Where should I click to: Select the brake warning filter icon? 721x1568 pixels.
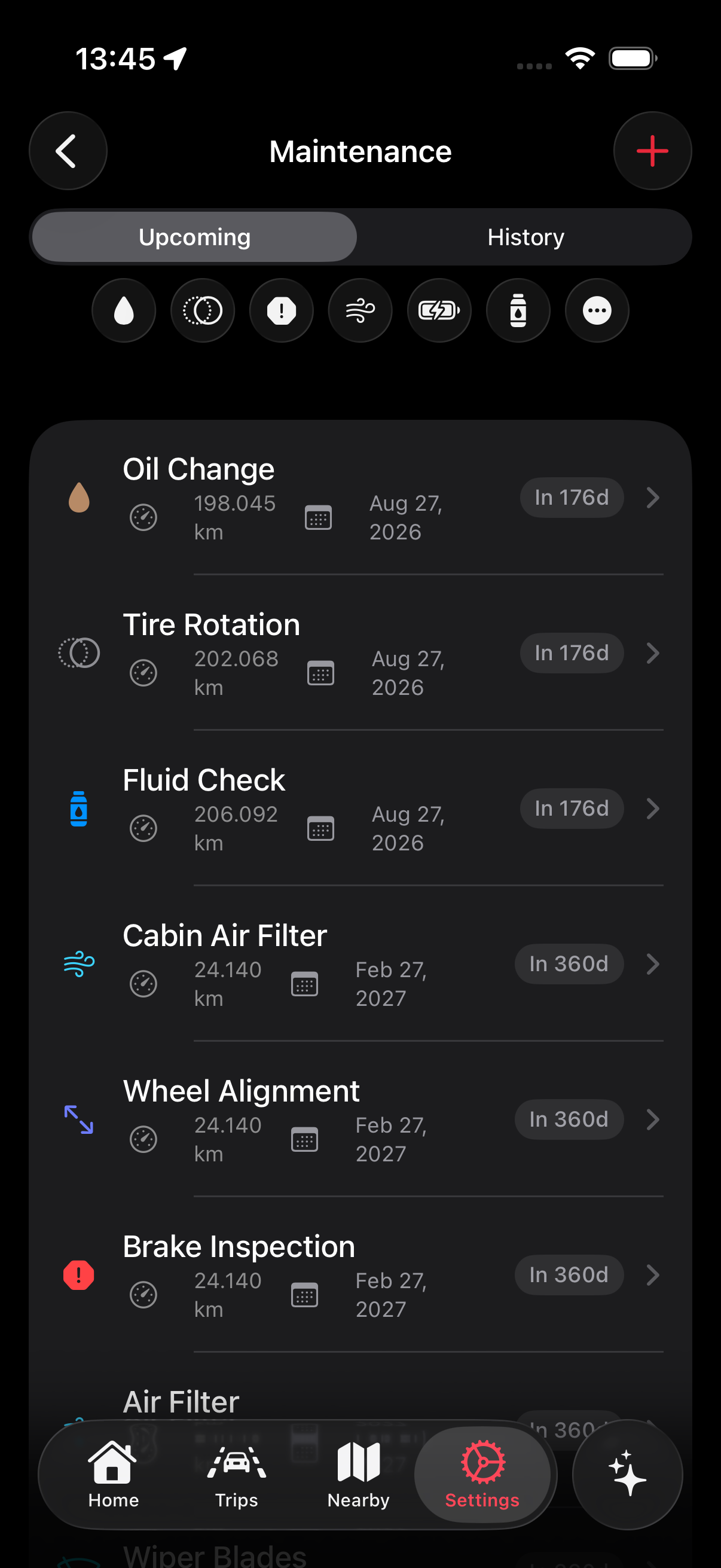281,310
